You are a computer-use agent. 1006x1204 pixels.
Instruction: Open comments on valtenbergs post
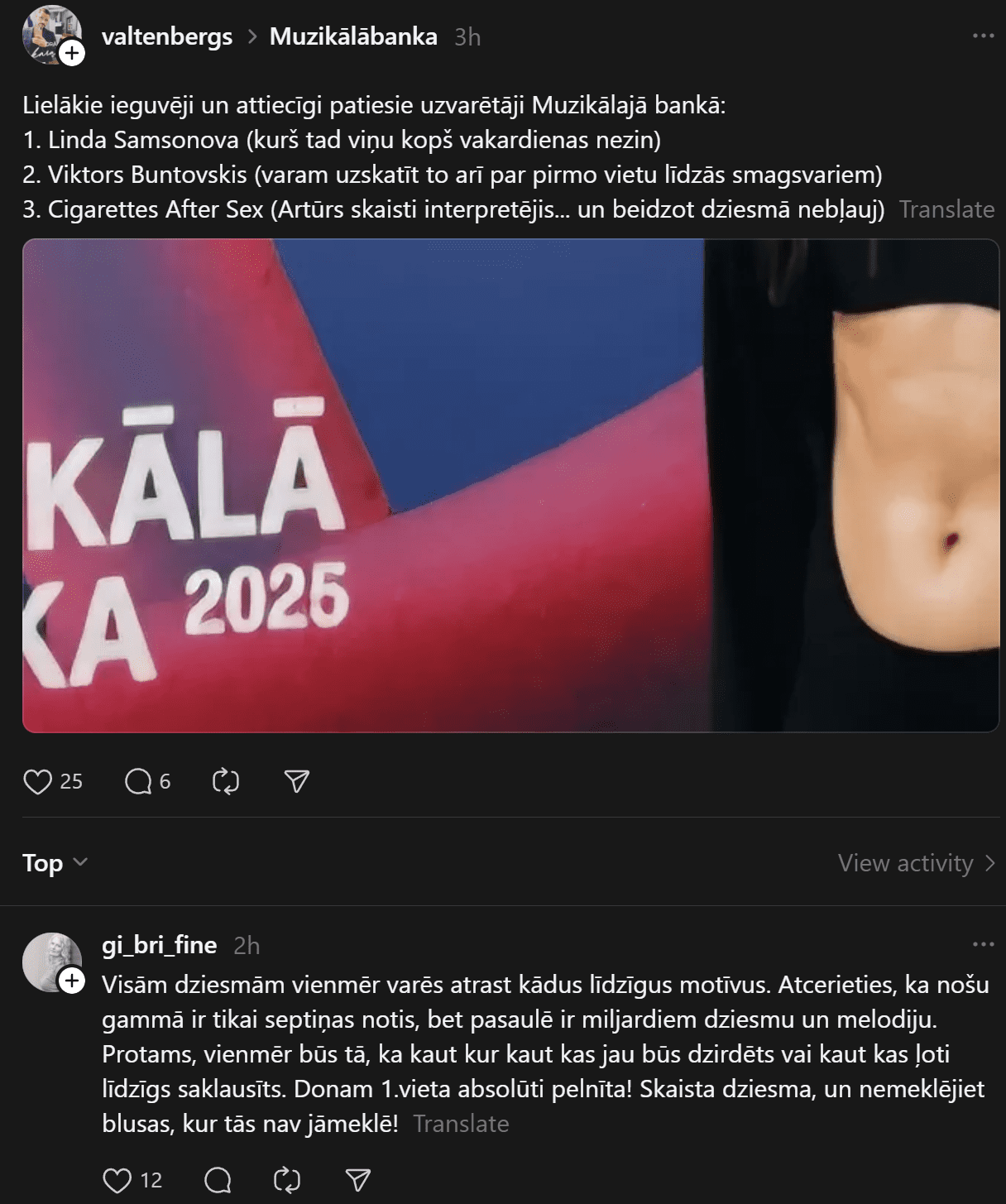pos(138,781)
